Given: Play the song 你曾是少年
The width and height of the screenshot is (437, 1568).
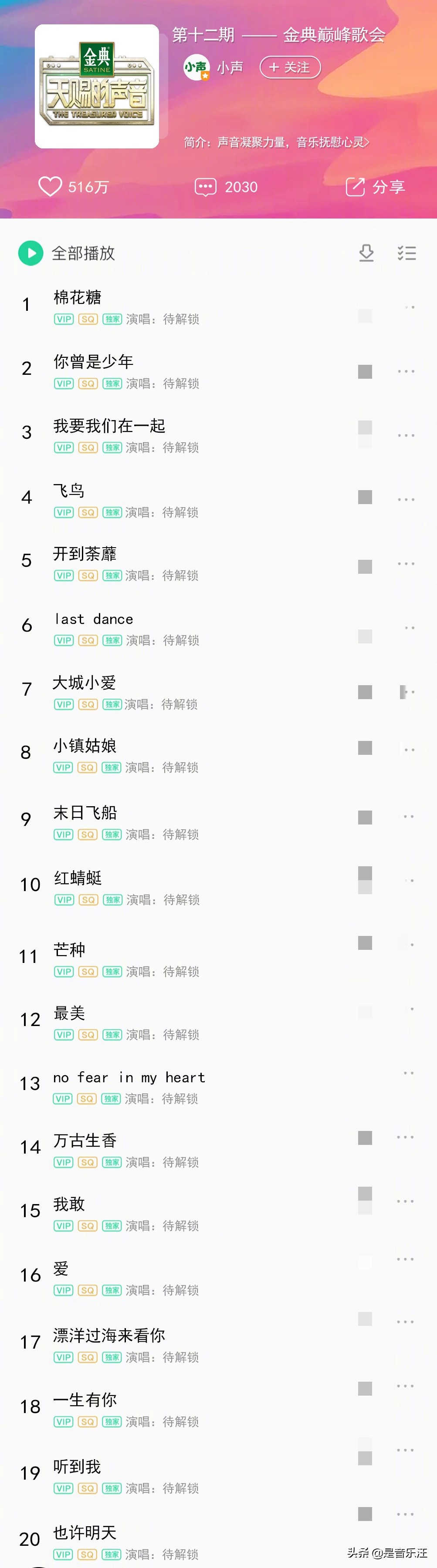Looking at the screenshot, I should (x=93, y=362).
